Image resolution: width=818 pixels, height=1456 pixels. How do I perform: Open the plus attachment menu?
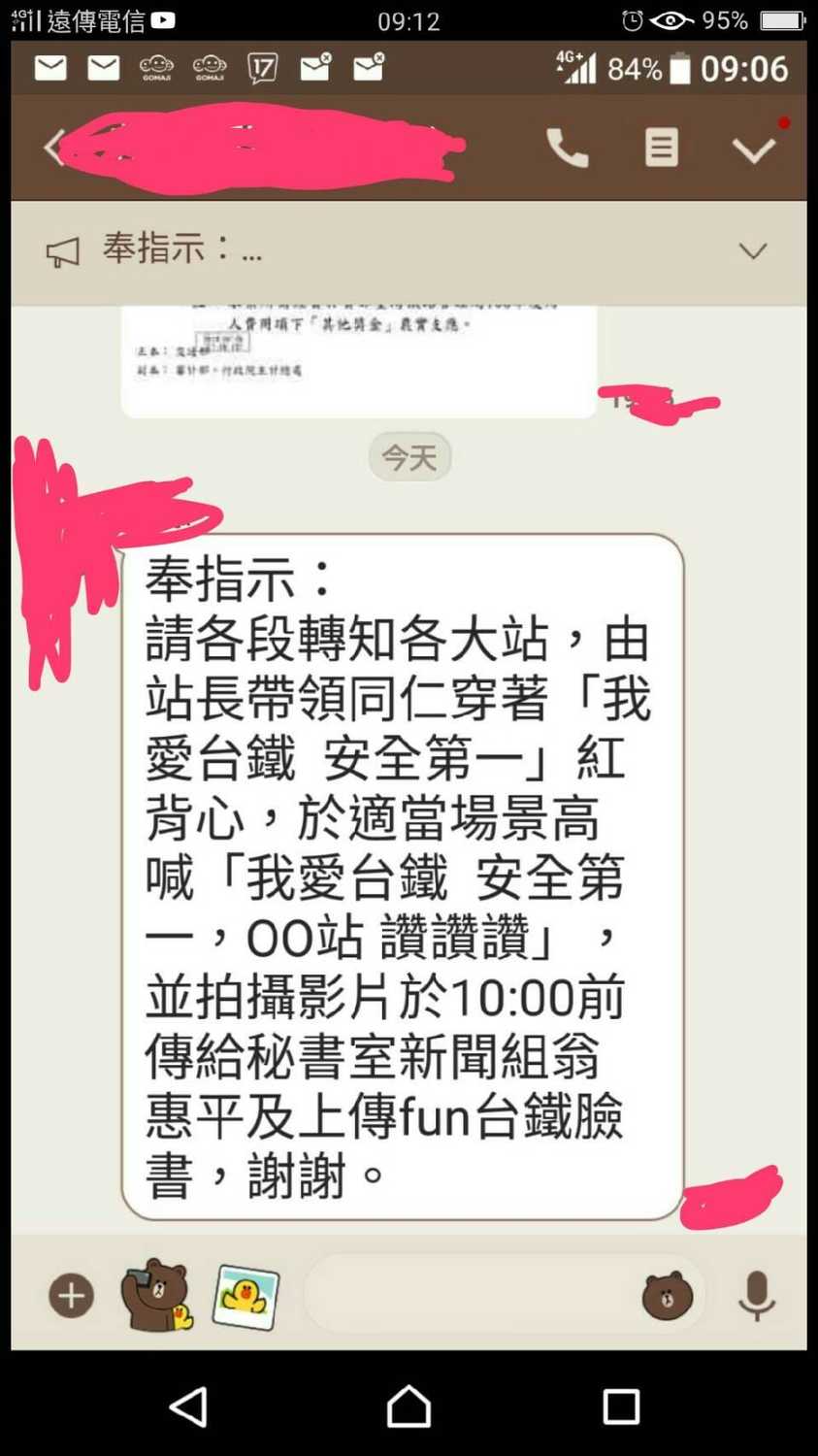coord(71,1296)
